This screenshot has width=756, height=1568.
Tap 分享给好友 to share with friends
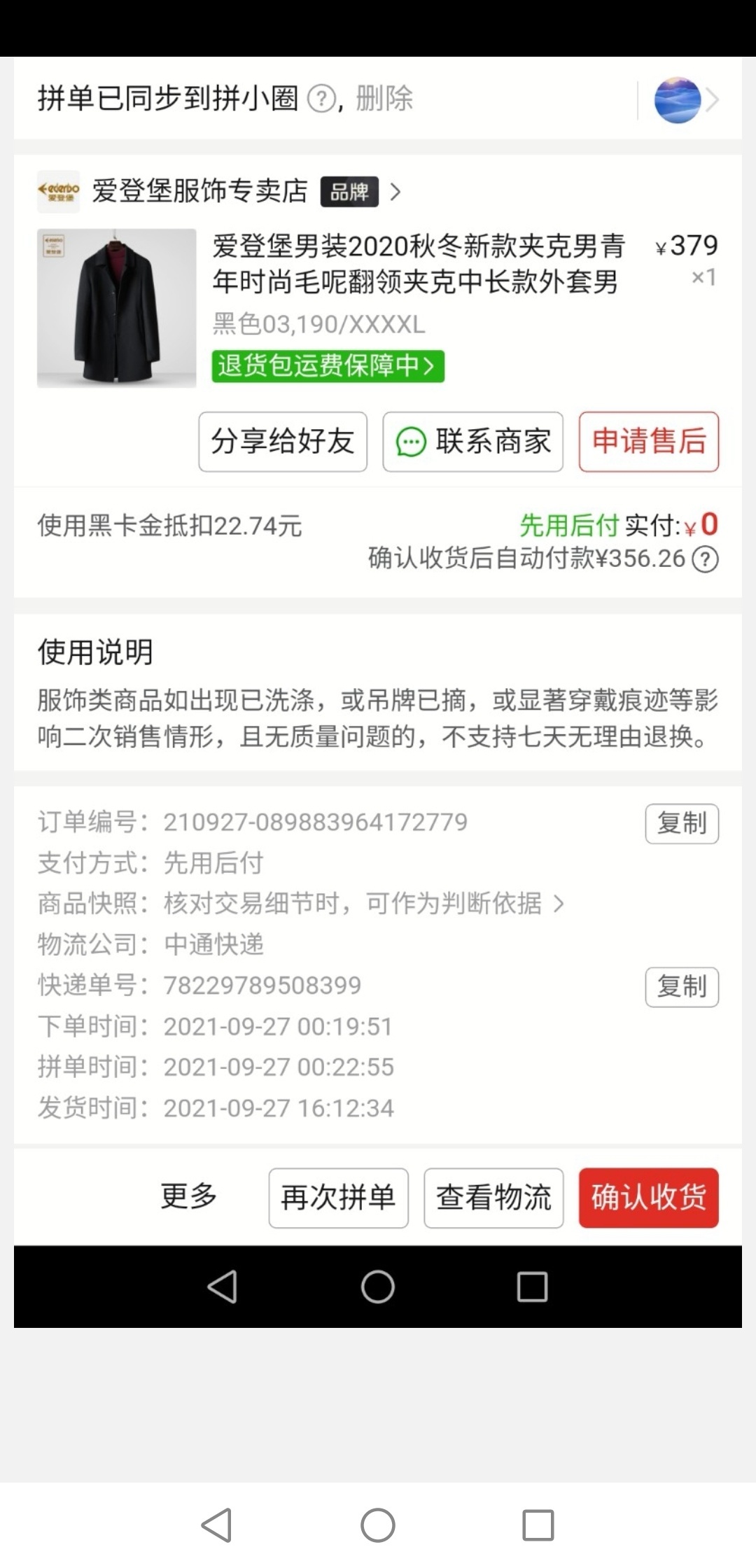283,442
